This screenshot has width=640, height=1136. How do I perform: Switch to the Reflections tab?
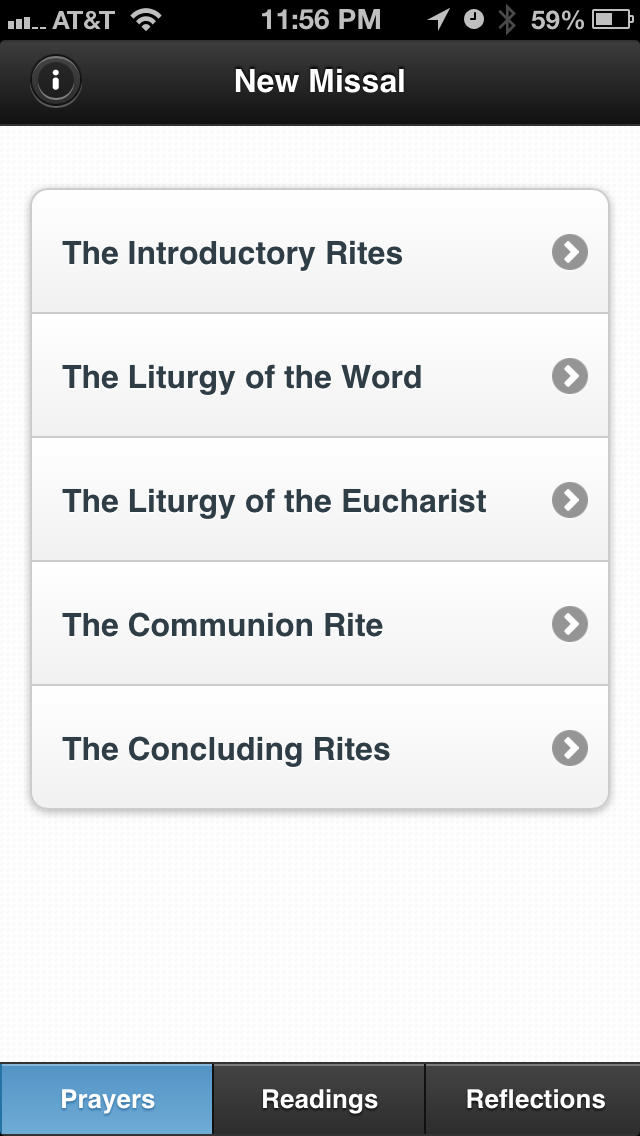tap(533, 1099)
